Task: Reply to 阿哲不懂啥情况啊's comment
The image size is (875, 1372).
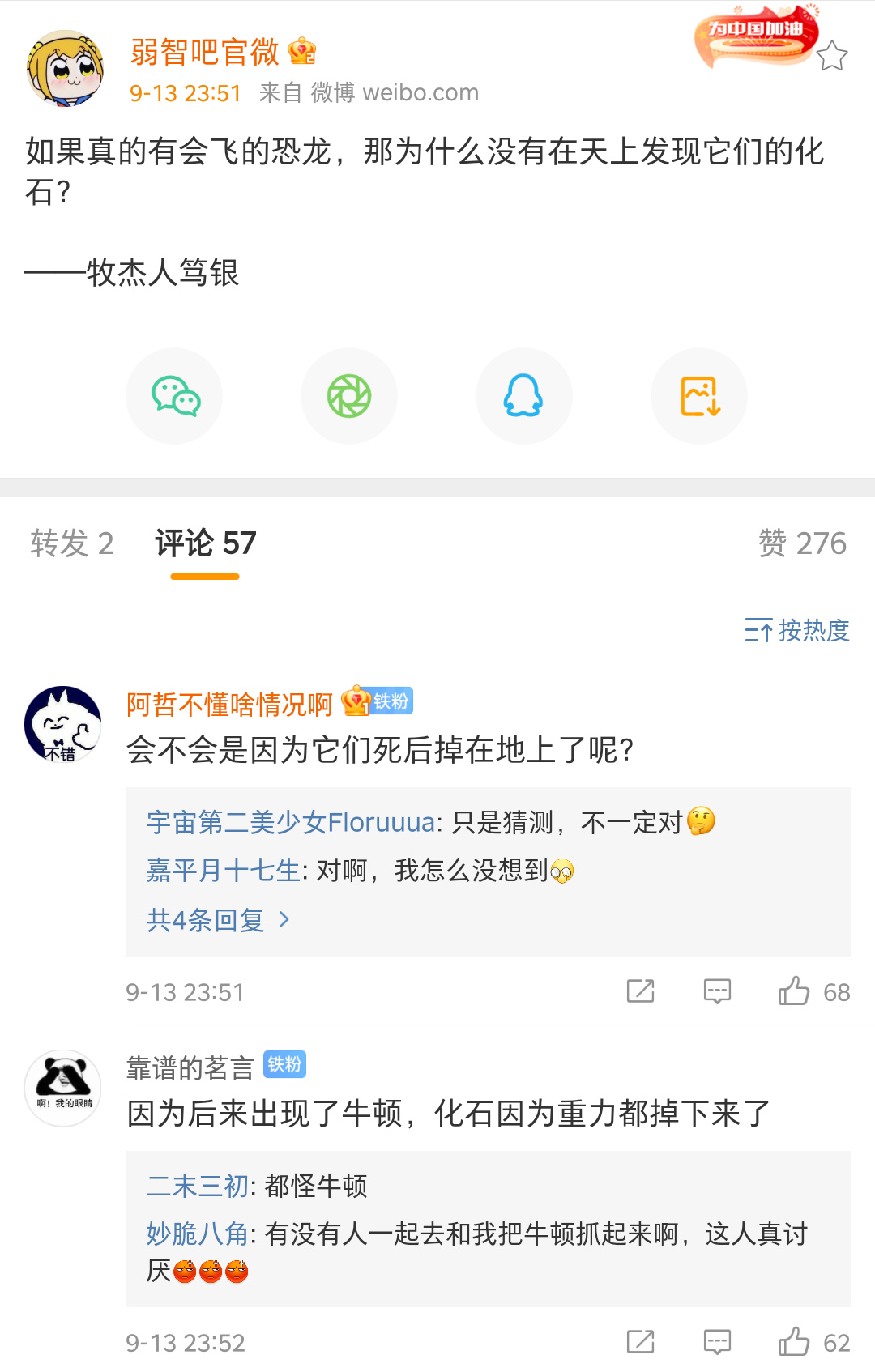Action: coord(717,991)
